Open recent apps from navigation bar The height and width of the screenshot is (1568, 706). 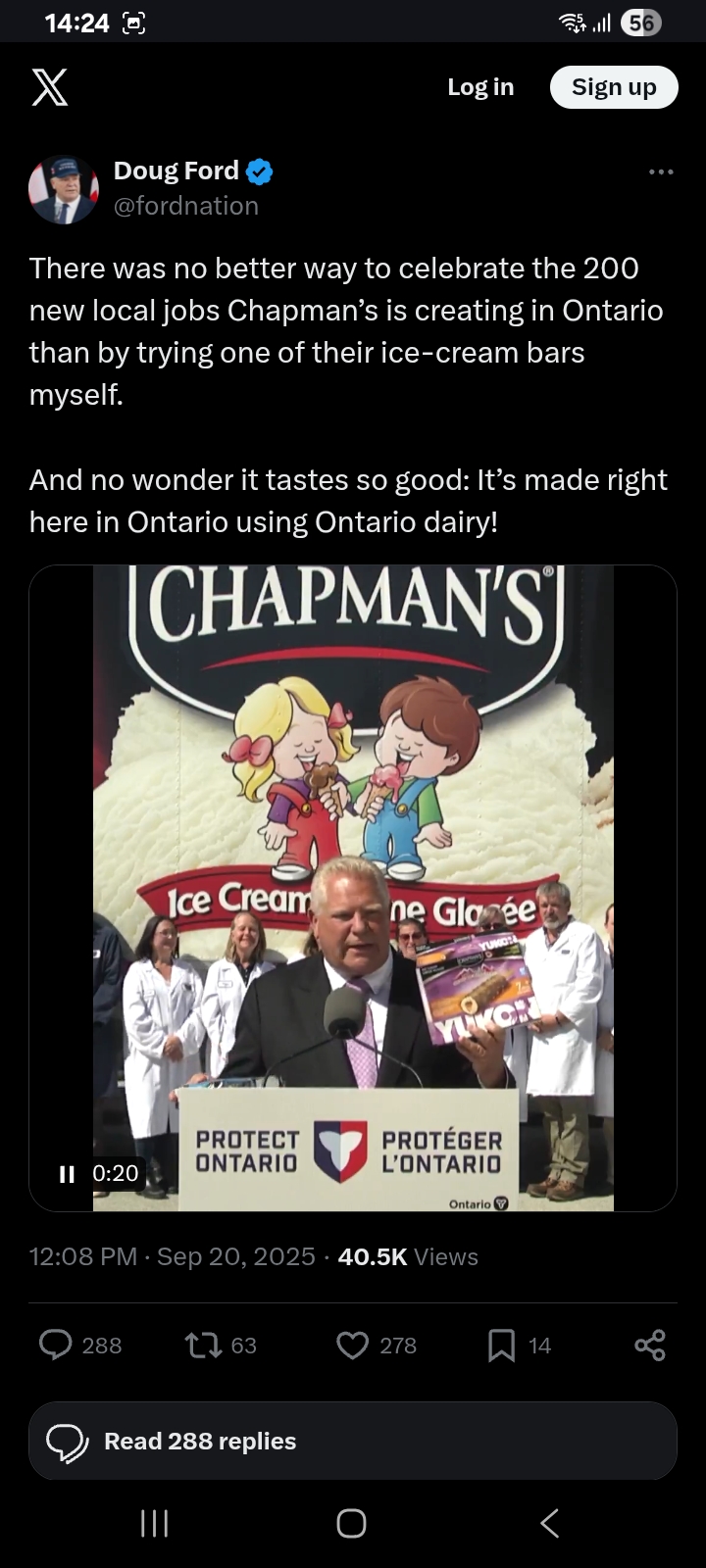click(154, 1523)
